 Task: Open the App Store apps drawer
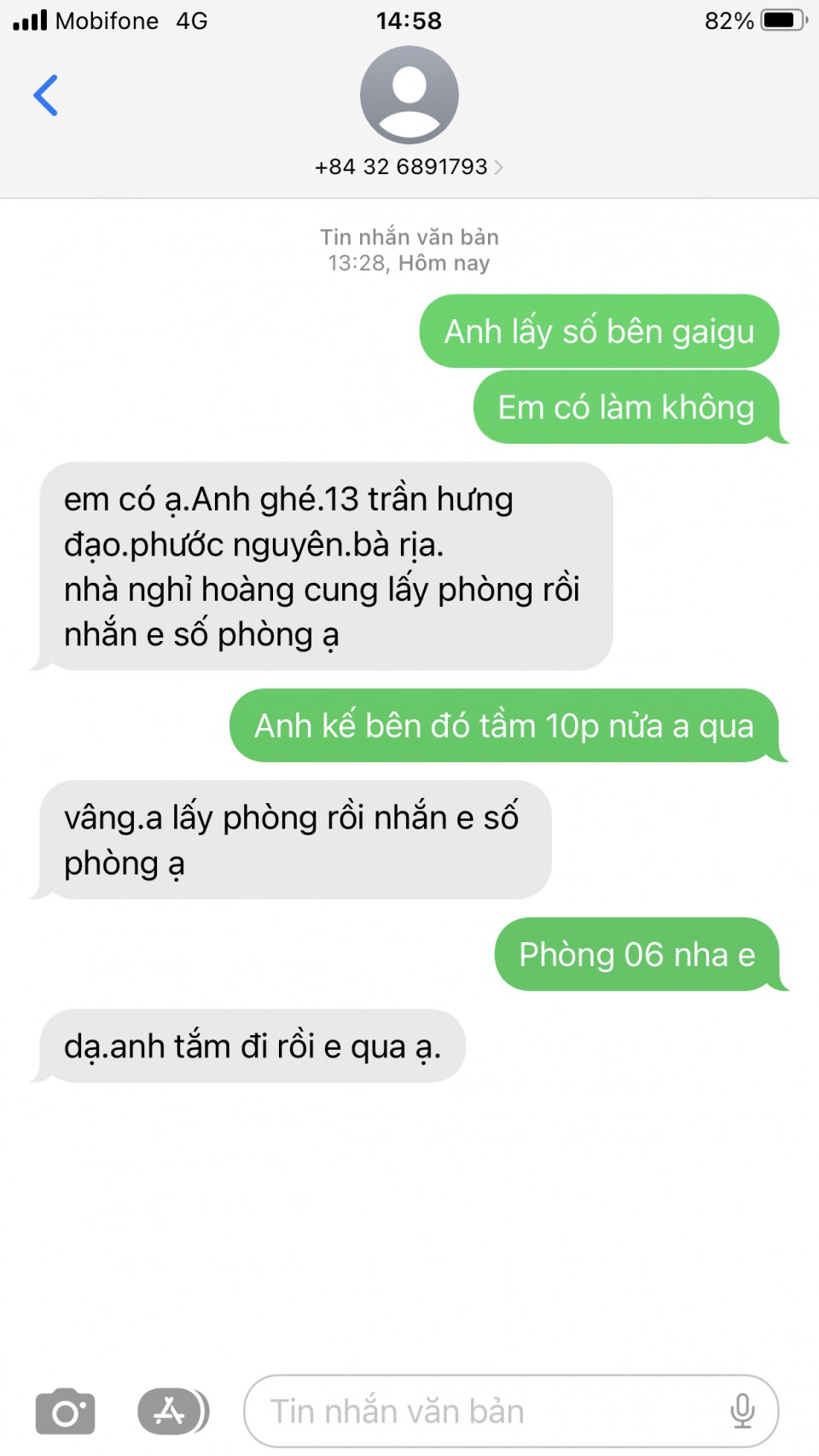[x=171, y=1411]
